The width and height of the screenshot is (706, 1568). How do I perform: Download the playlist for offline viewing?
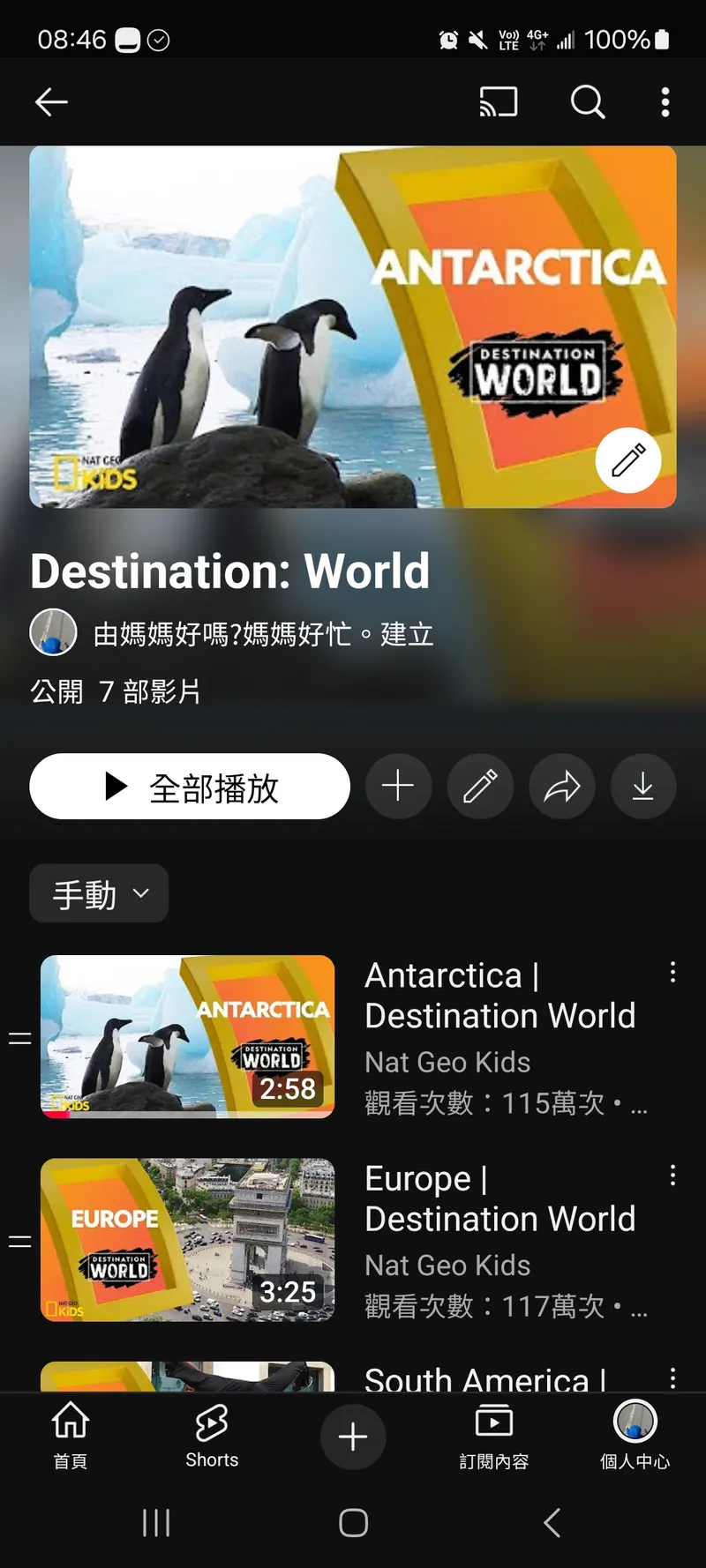coord(643,786)
